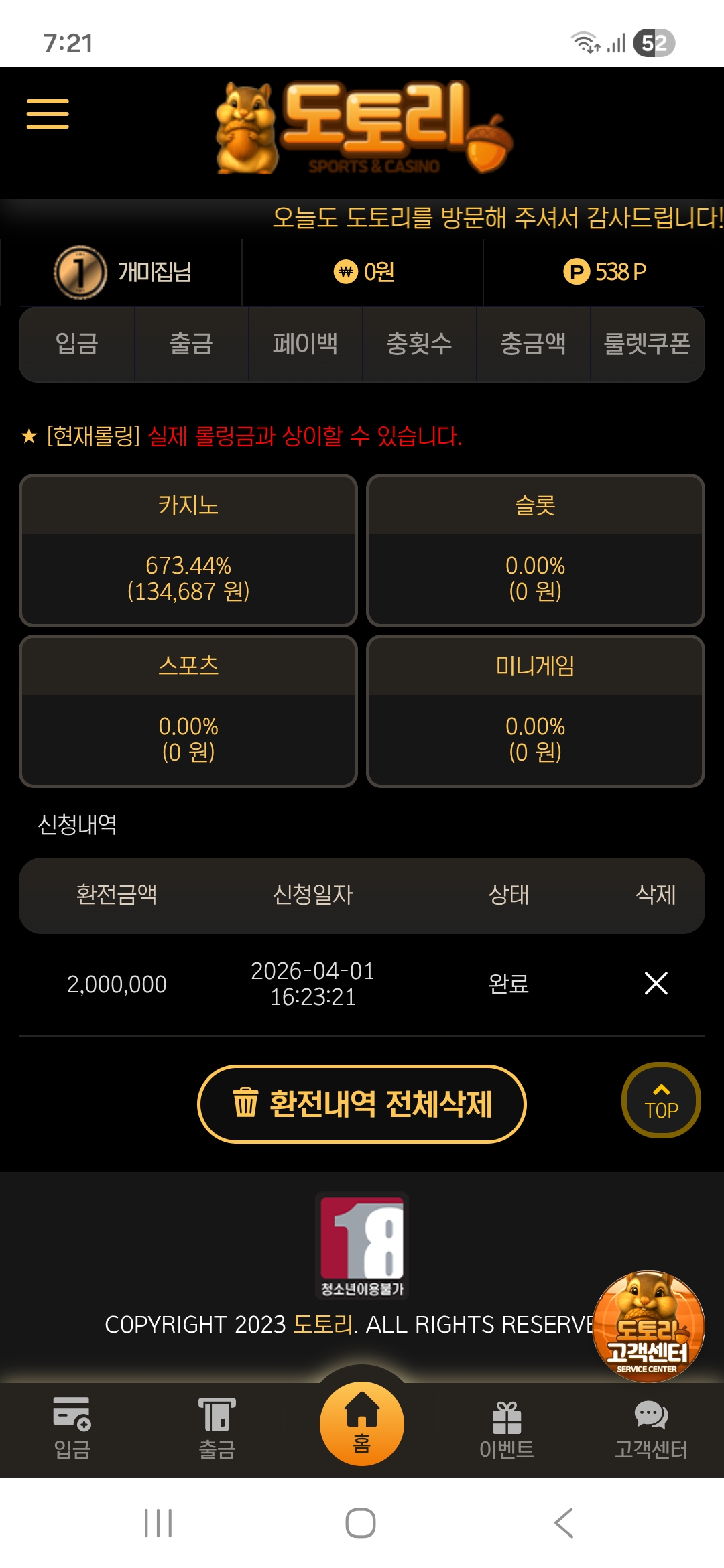Open the 룰렛쿠폰 tab
The width and height of the screenshot is (724, 1568).
(x=647, y=344)
